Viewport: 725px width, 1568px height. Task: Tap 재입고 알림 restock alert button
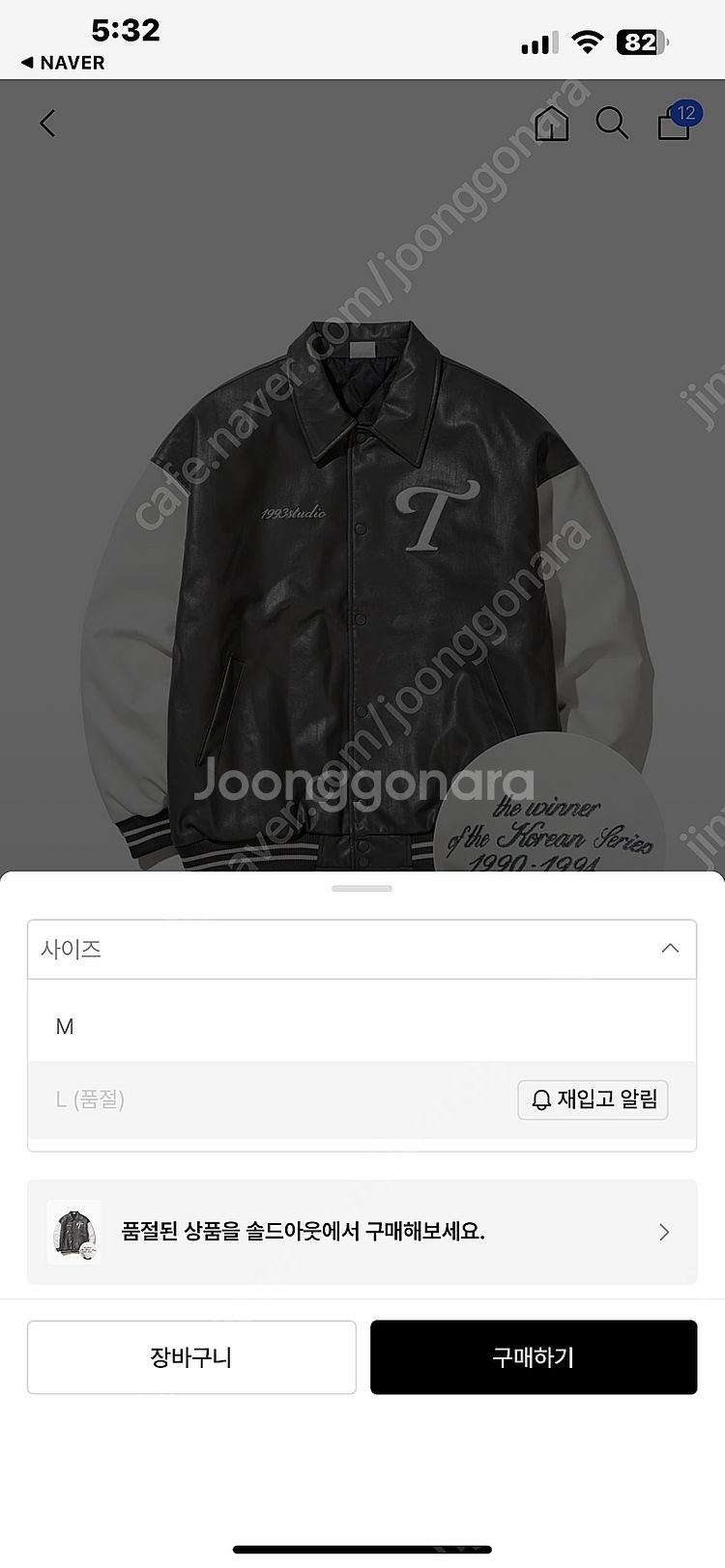point(593,1099)
